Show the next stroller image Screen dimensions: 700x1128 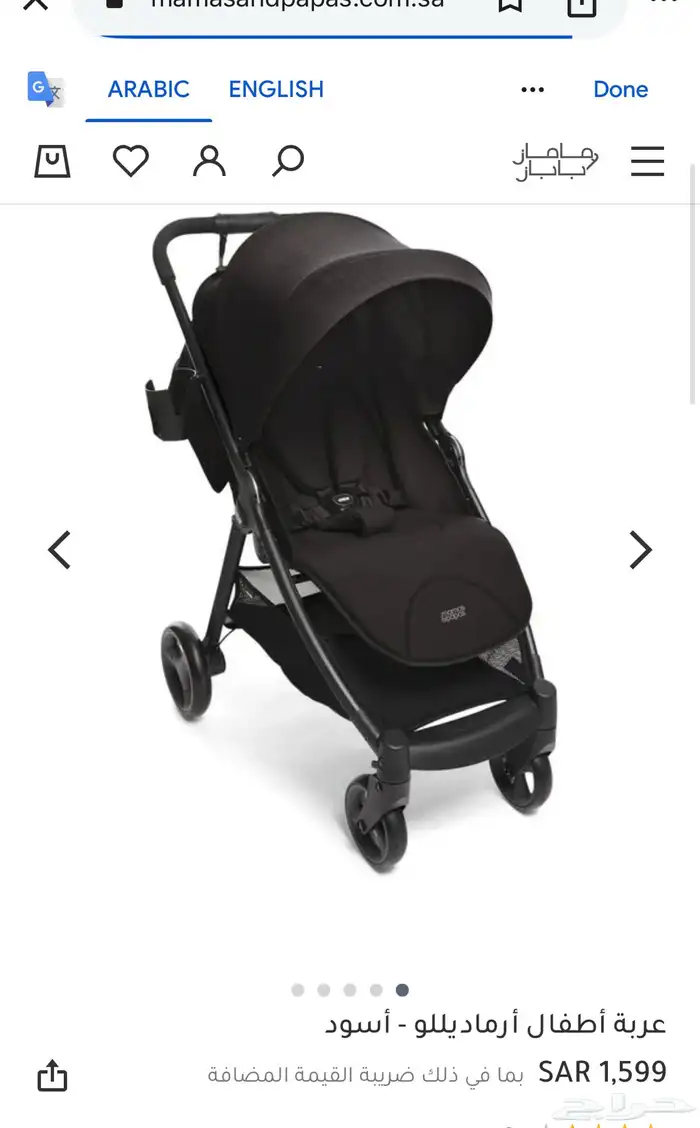pos(639,550)
